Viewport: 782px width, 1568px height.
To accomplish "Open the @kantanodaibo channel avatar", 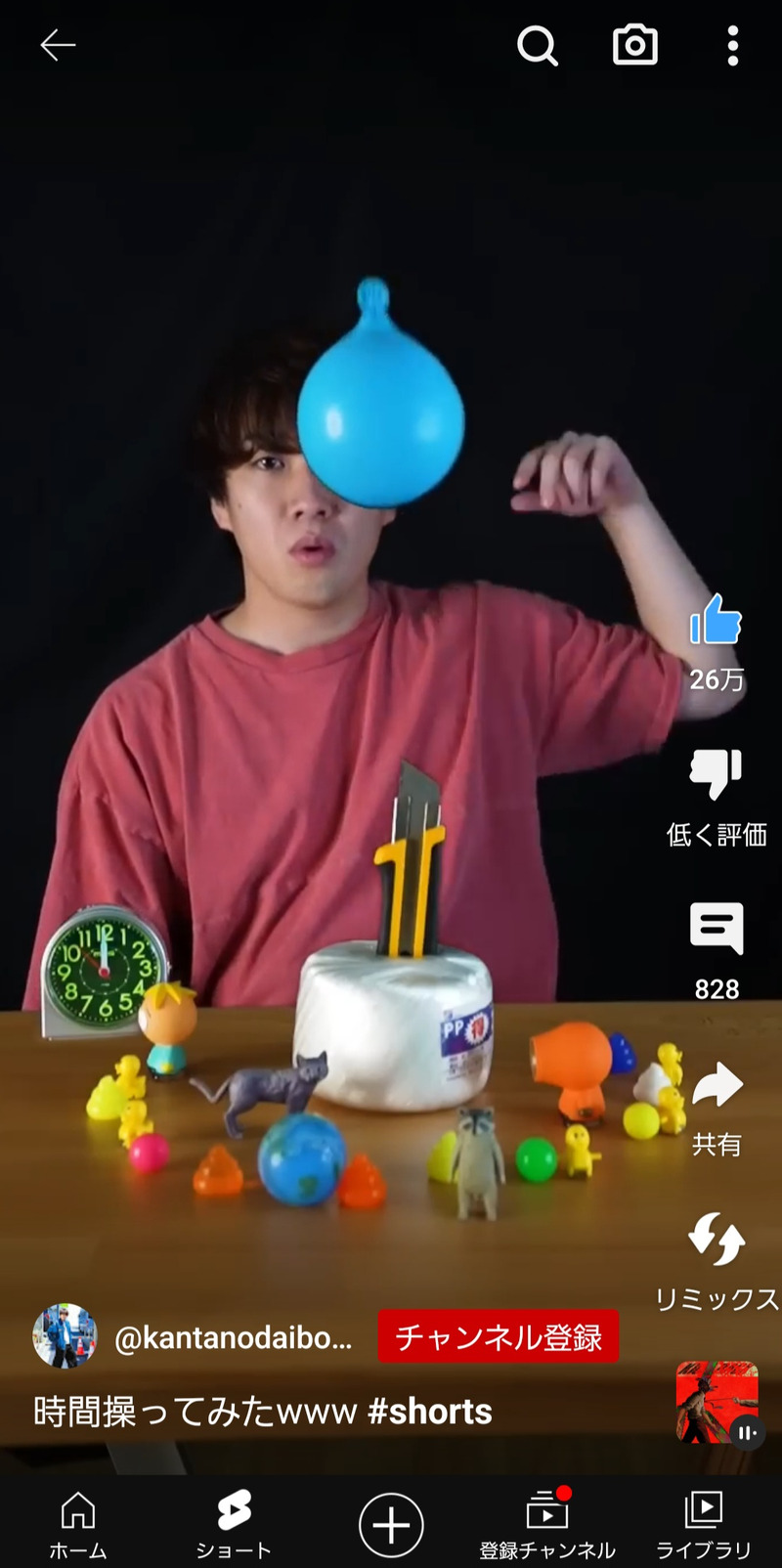I will click(x=65, y=1335).
